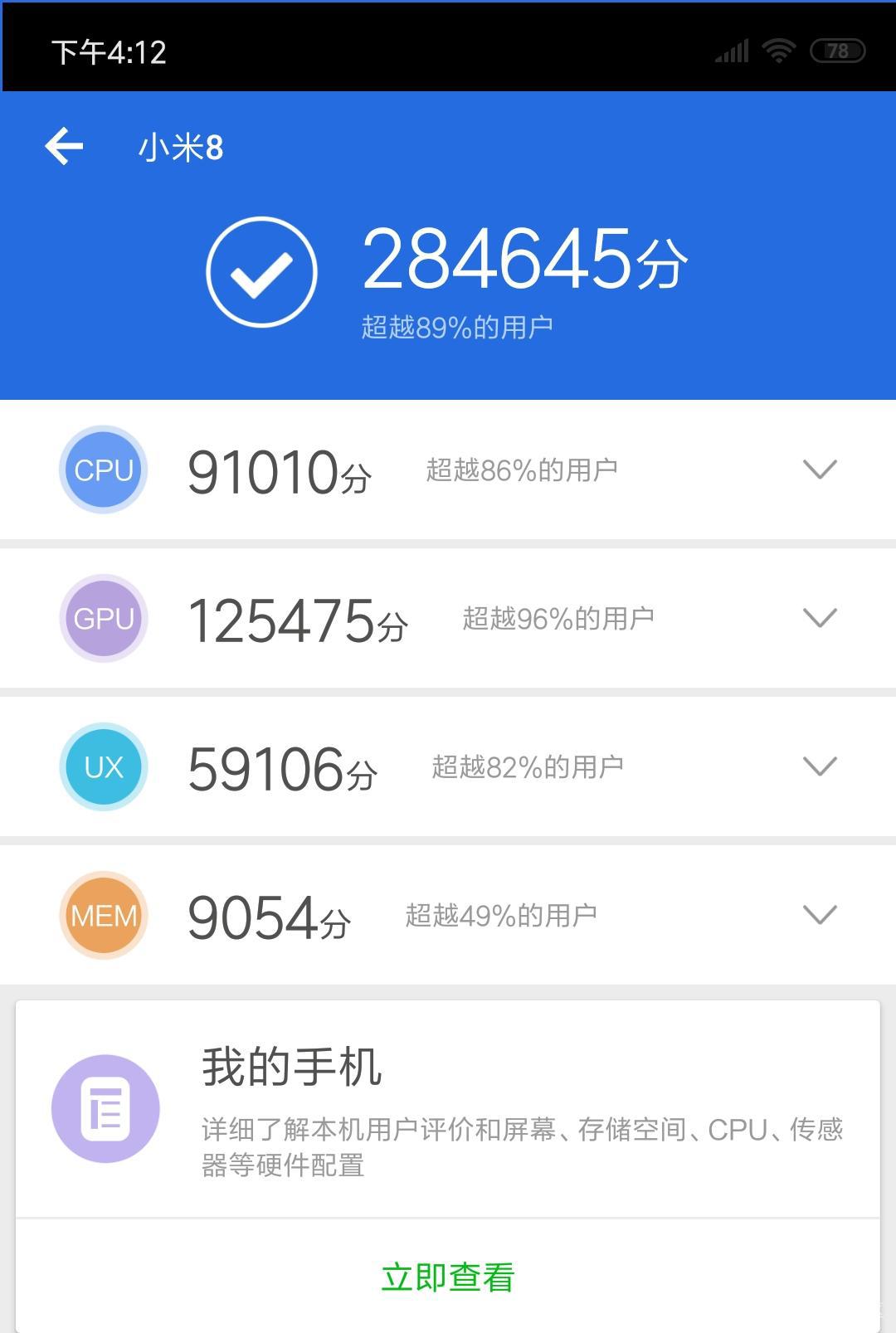Tap 立即查看 to view device details

(447, 1277)
